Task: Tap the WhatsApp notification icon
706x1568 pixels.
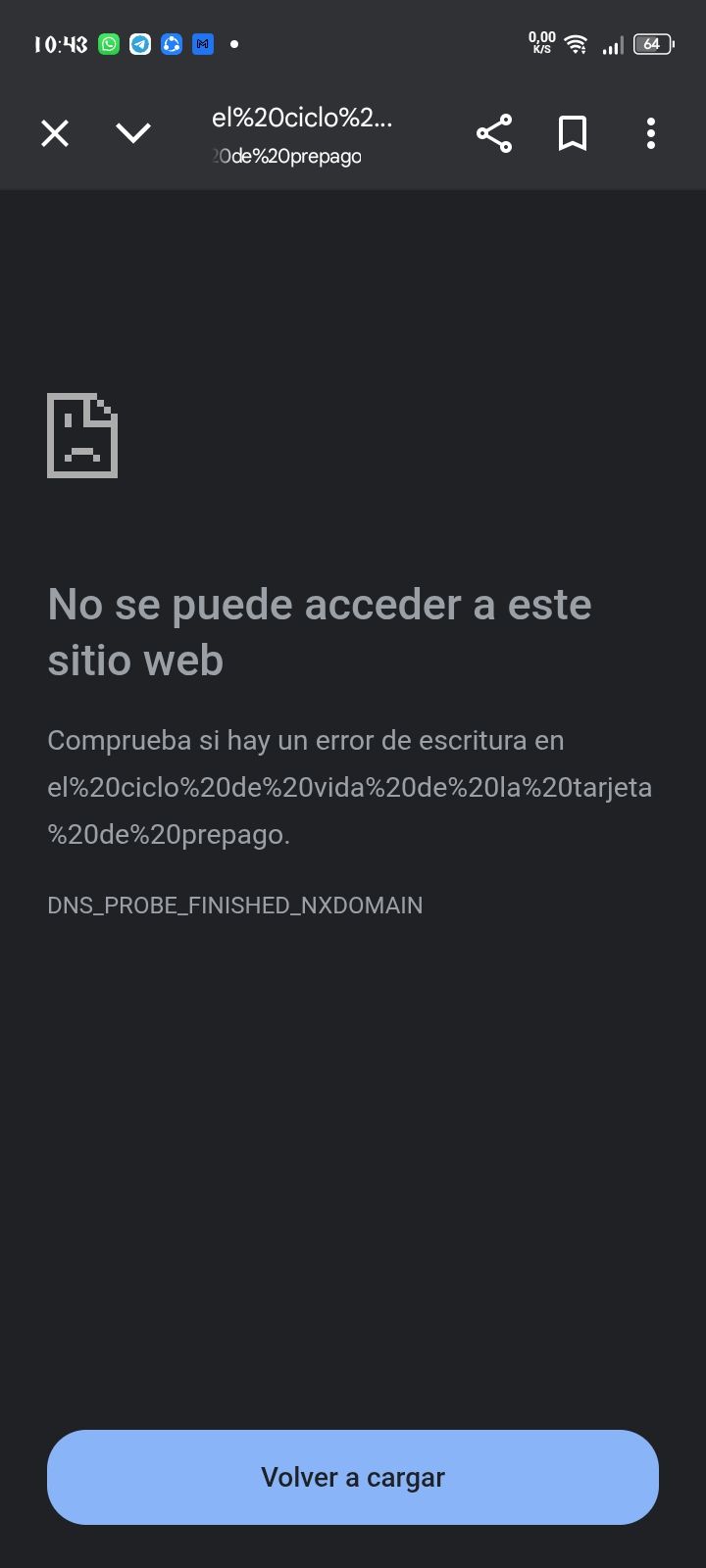Action: [108, 43]
